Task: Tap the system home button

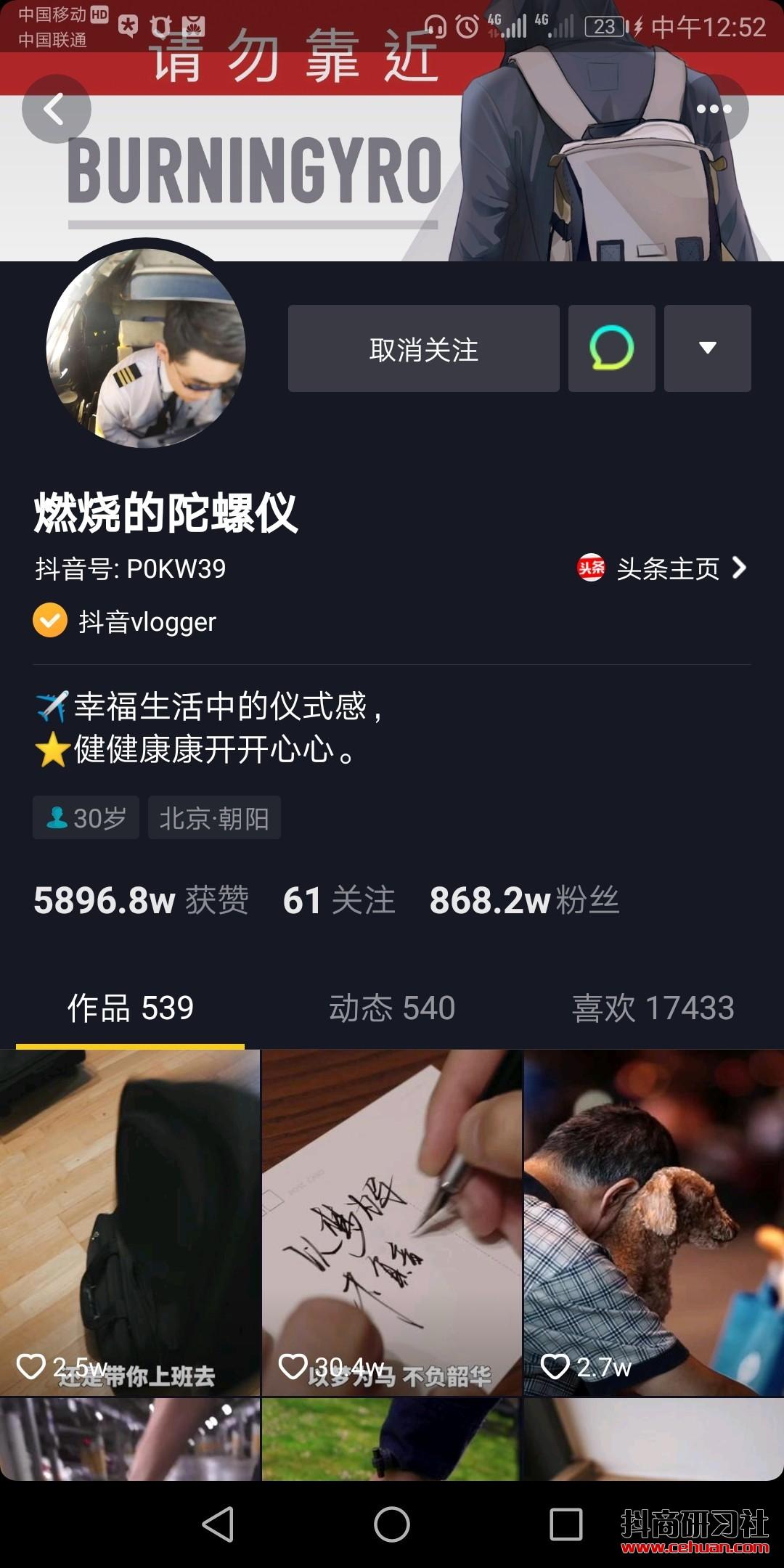Action: click(392, 1524)
